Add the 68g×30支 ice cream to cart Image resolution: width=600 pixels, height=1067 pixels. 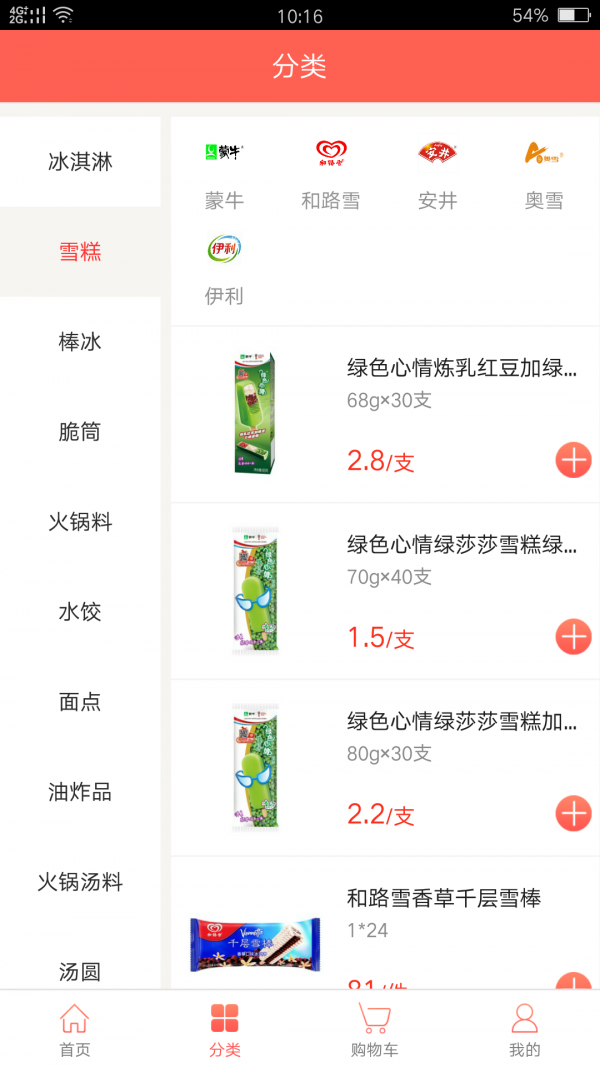[x=573, y=461]
